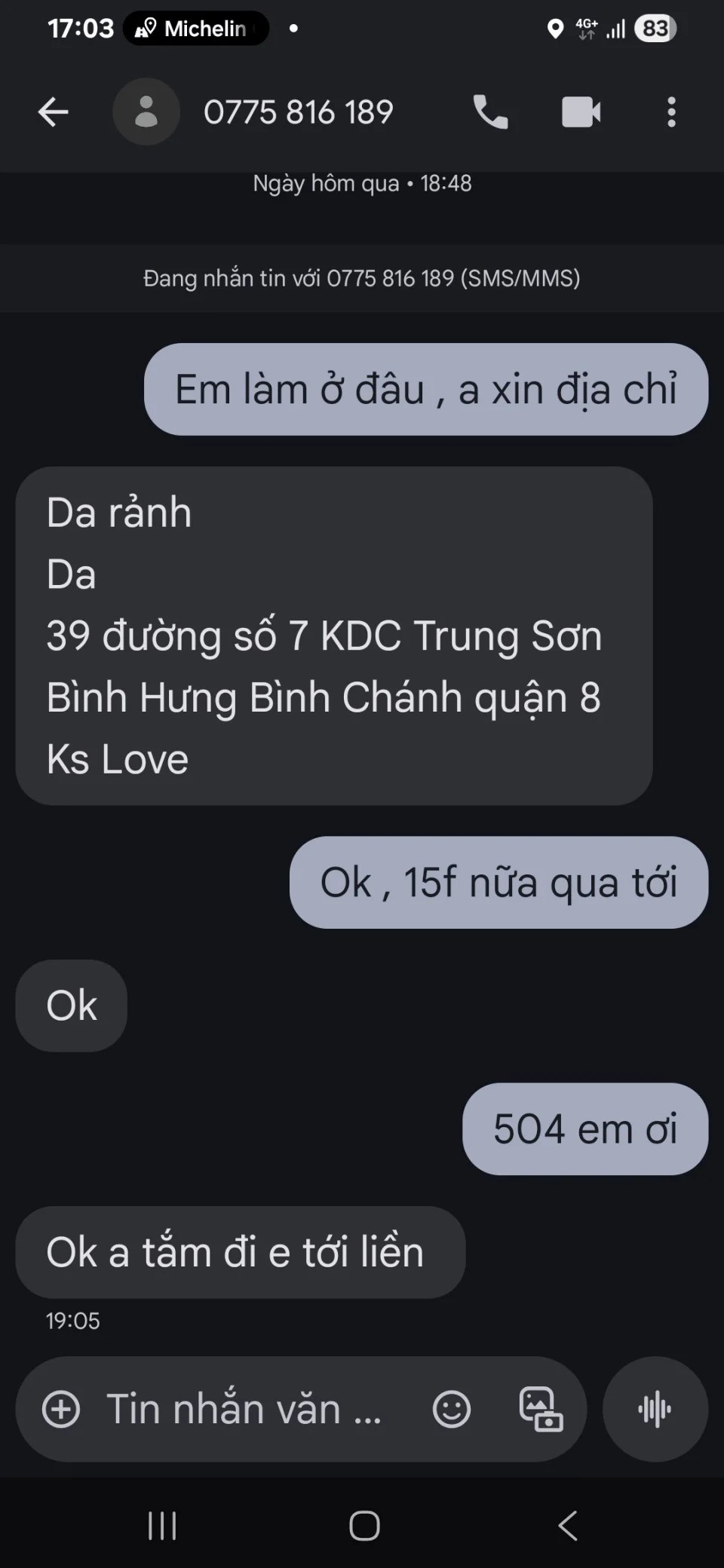Start a video call
Viewport: 724px width, 1568px height.
coord(581,112)
